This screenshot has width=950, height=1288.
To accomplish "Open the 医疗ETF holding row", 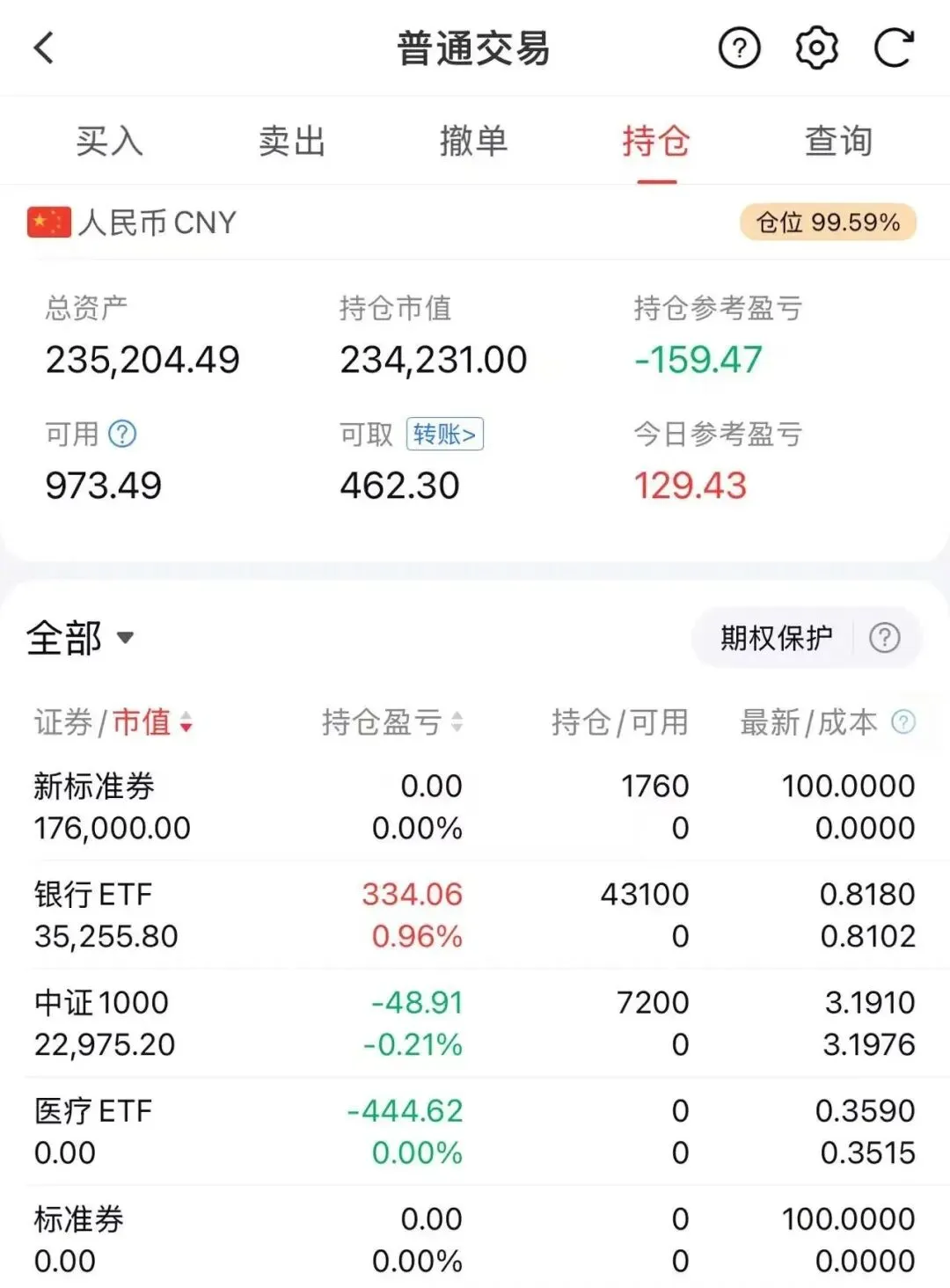I will 475,1131.
